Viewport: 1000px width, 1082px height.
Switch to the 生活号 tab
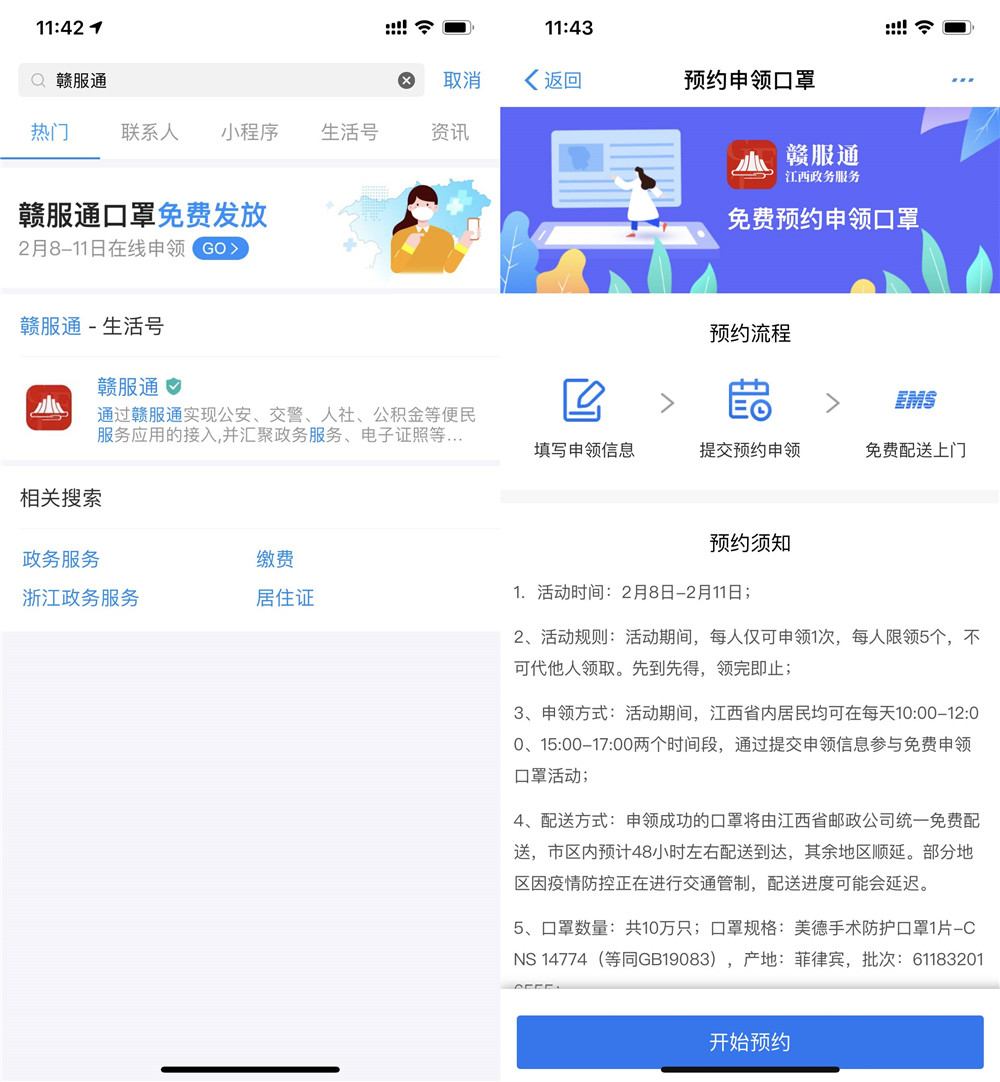[350, 132]
